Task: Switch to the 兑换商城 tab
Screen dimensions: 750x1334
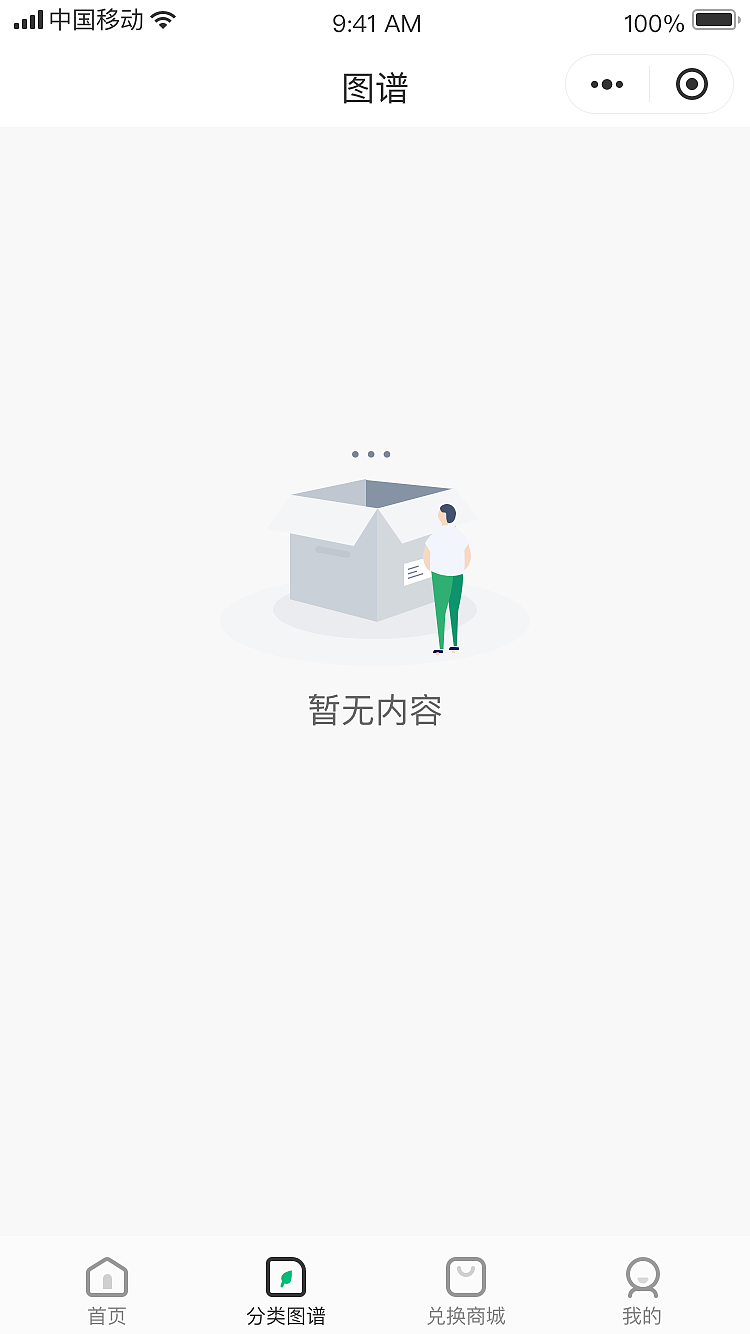Action: click(x=465, y=1290)
